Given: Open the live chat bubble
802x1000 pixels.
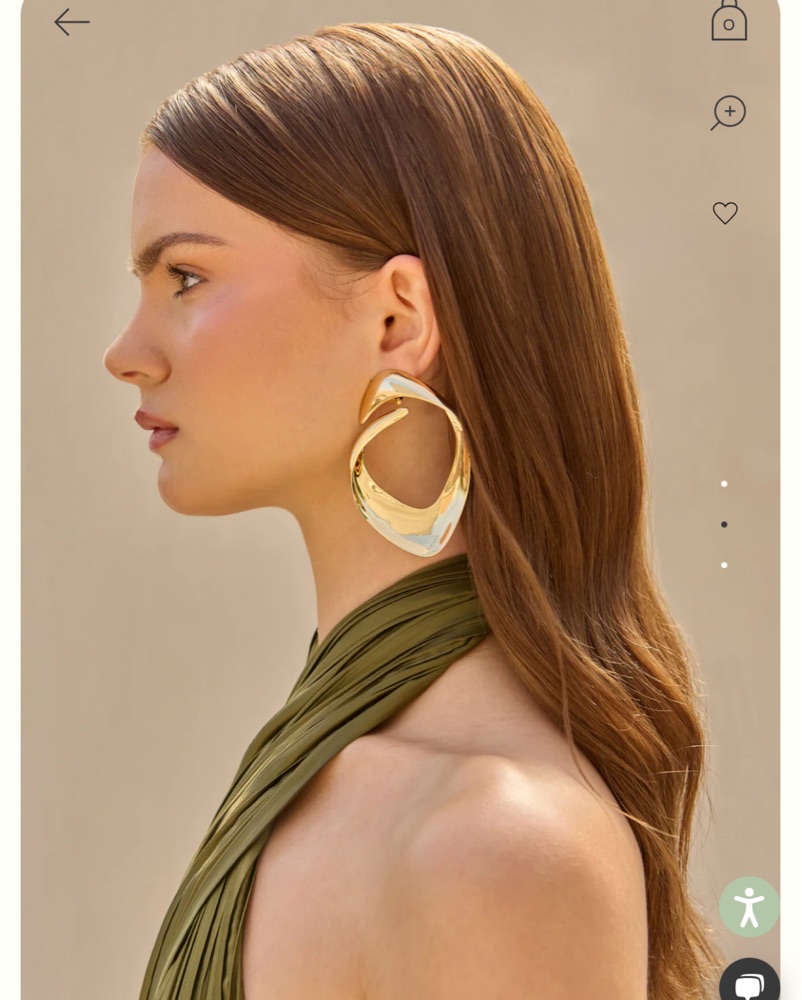Looking at the screenshot, I should 749,982.
